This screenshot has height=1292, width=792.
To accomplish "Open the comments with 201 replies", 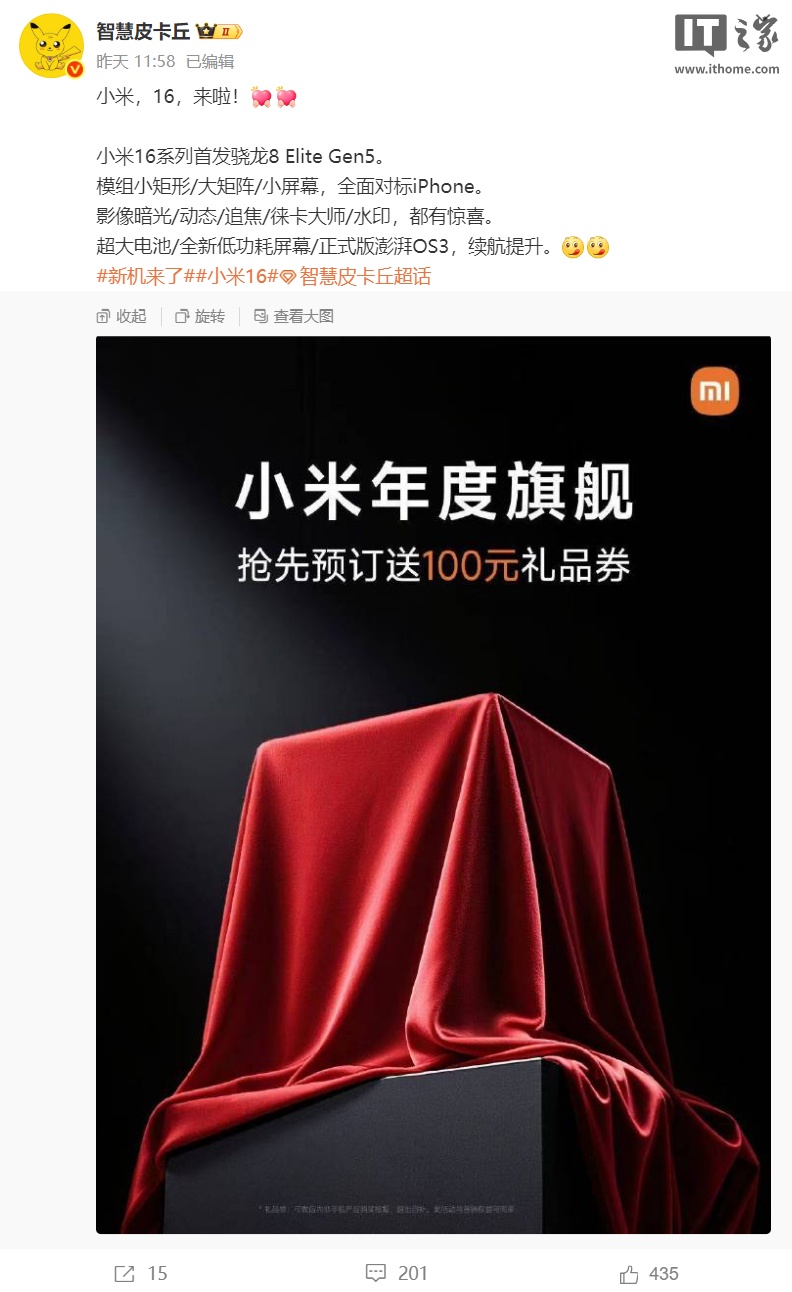I will pos(396,1273).
